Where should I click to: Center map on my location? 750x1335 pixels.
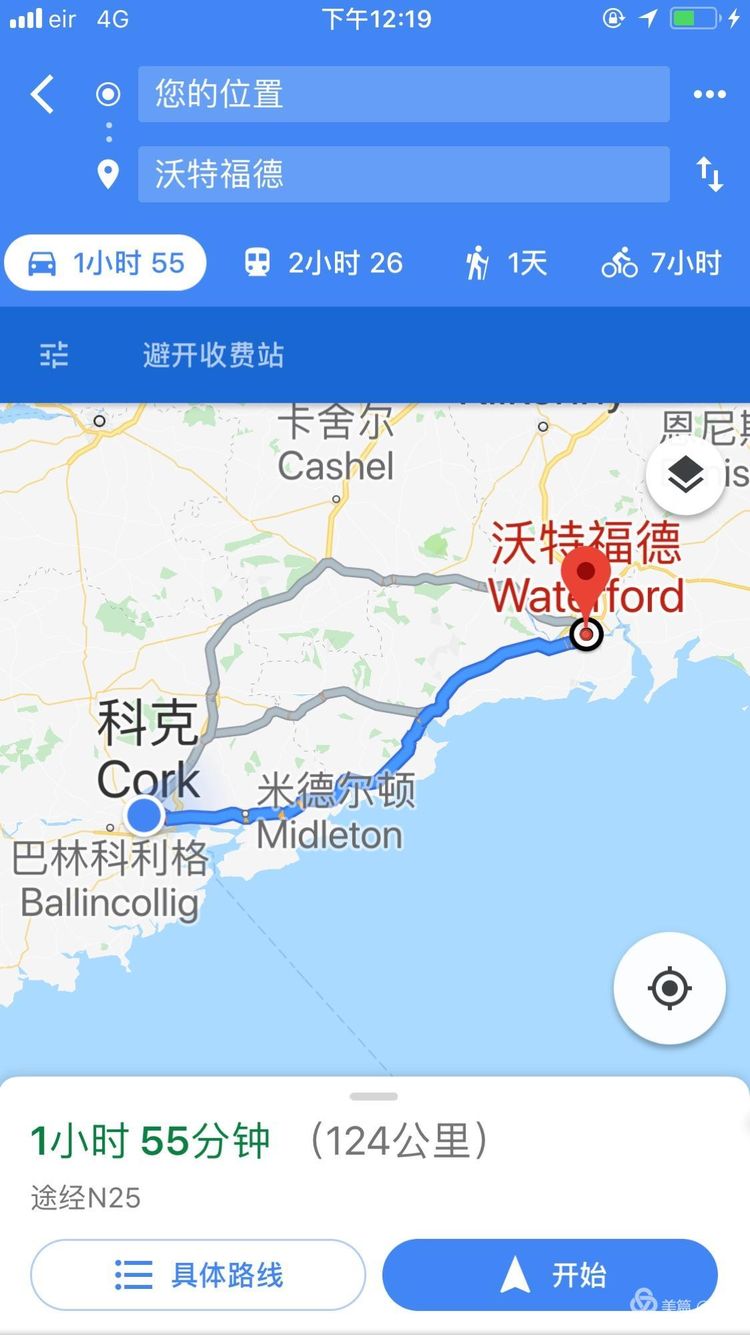pyautogui.click(x=669, y=989)
